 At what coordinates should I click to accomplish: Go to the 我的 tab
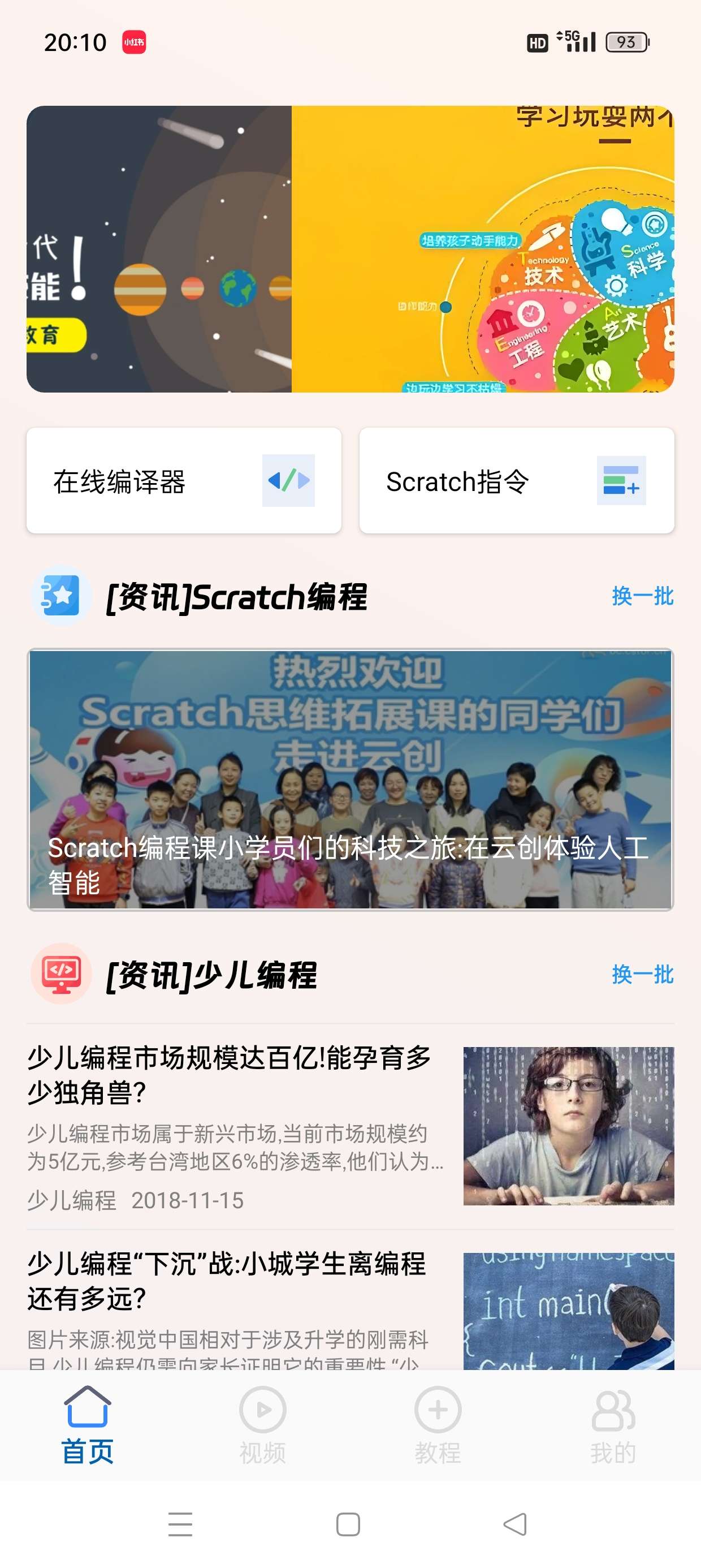pyautogui.click(x=613, y=1424)
